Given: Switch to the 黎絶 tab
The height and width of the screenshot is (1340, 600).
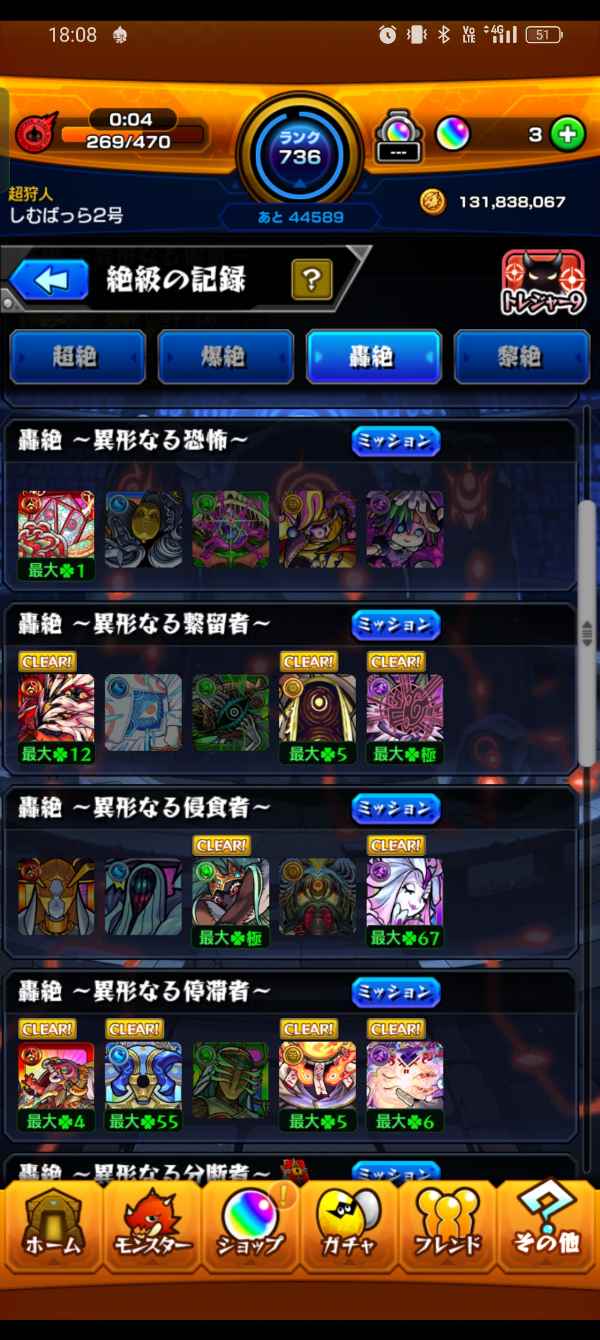Looking at the screenshot, I should 522,357.
